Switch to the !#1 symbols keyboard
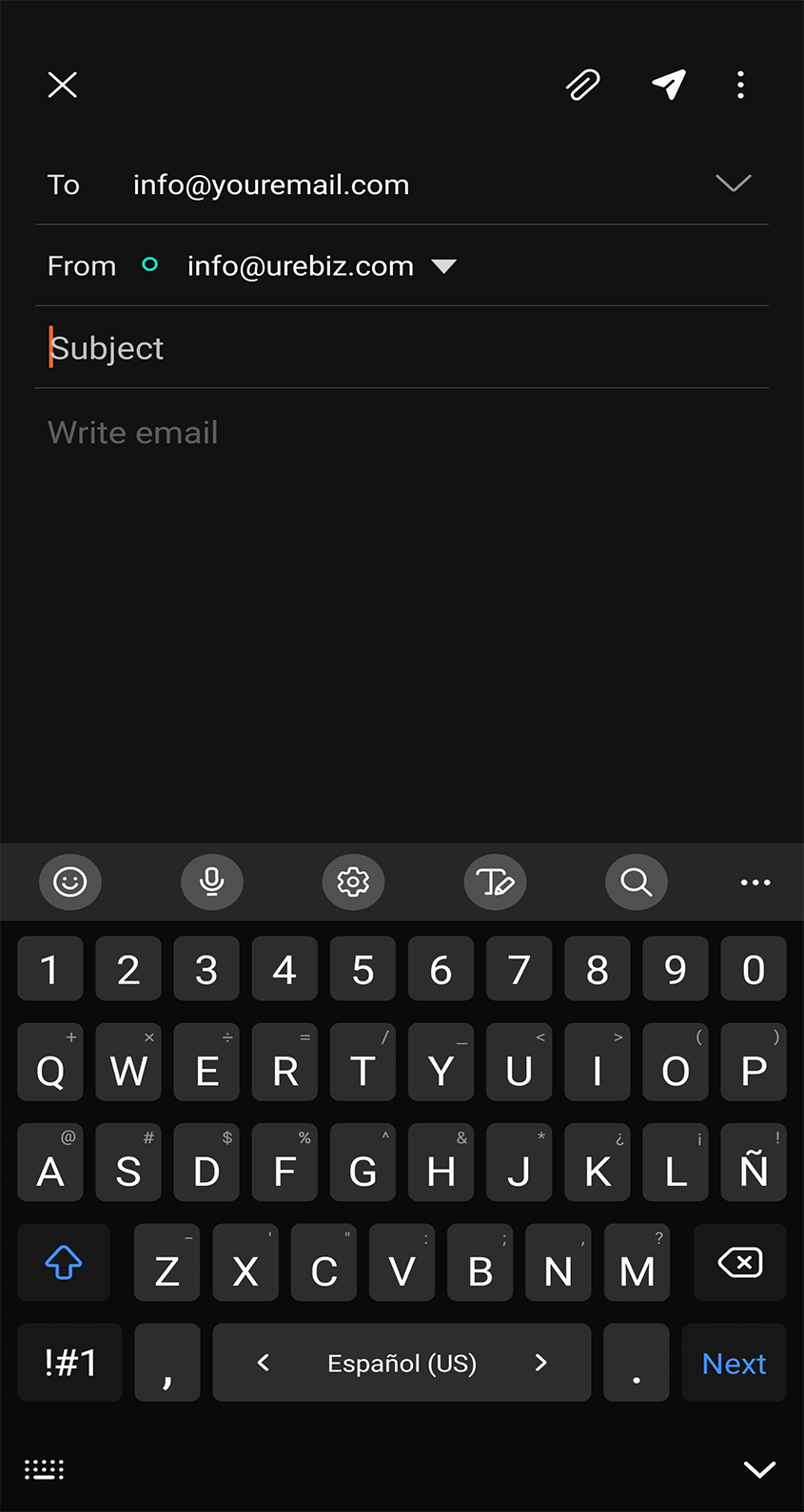The image size is (804, 1512). pyautogui.click(x=69, y=1364)
